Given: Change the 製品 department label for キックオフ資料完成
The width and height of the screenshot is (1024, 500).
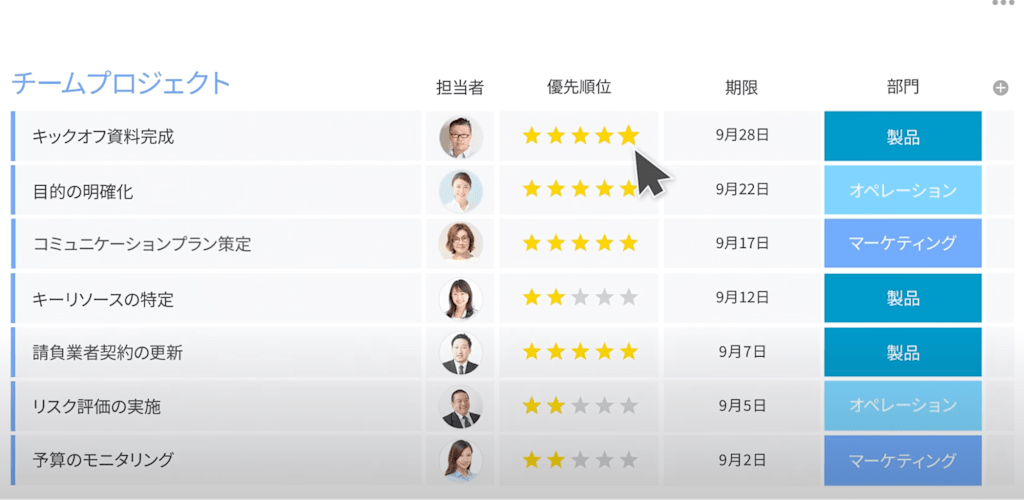Looking at the screenshot, I should click(x=903, y=136).
